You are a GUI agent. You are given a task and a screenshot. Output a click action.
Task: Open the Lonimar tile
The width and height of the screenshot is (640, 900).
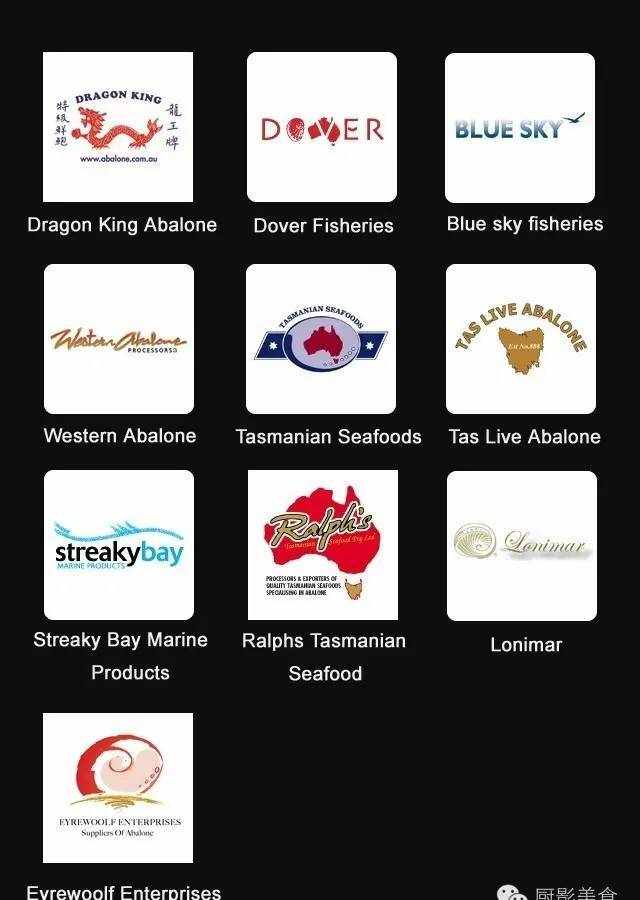tap(522, 545)
